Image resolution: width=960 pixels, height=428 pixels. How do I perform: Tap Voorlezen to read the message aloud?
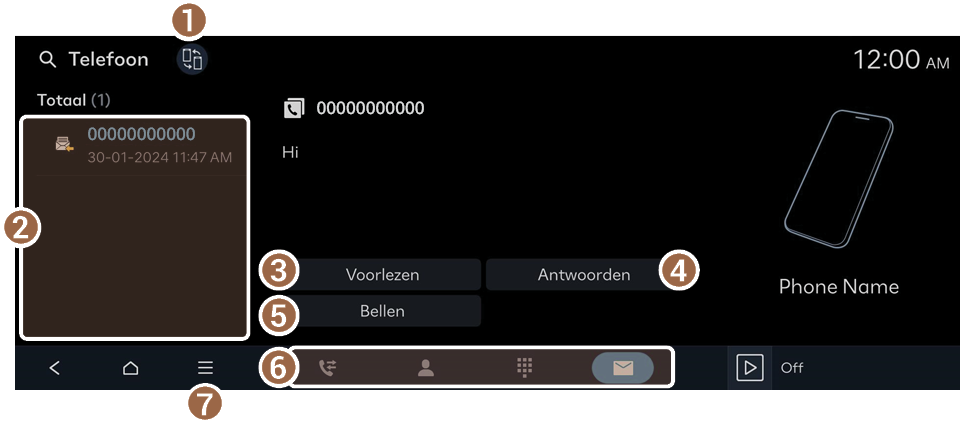[x=382, y=274]
